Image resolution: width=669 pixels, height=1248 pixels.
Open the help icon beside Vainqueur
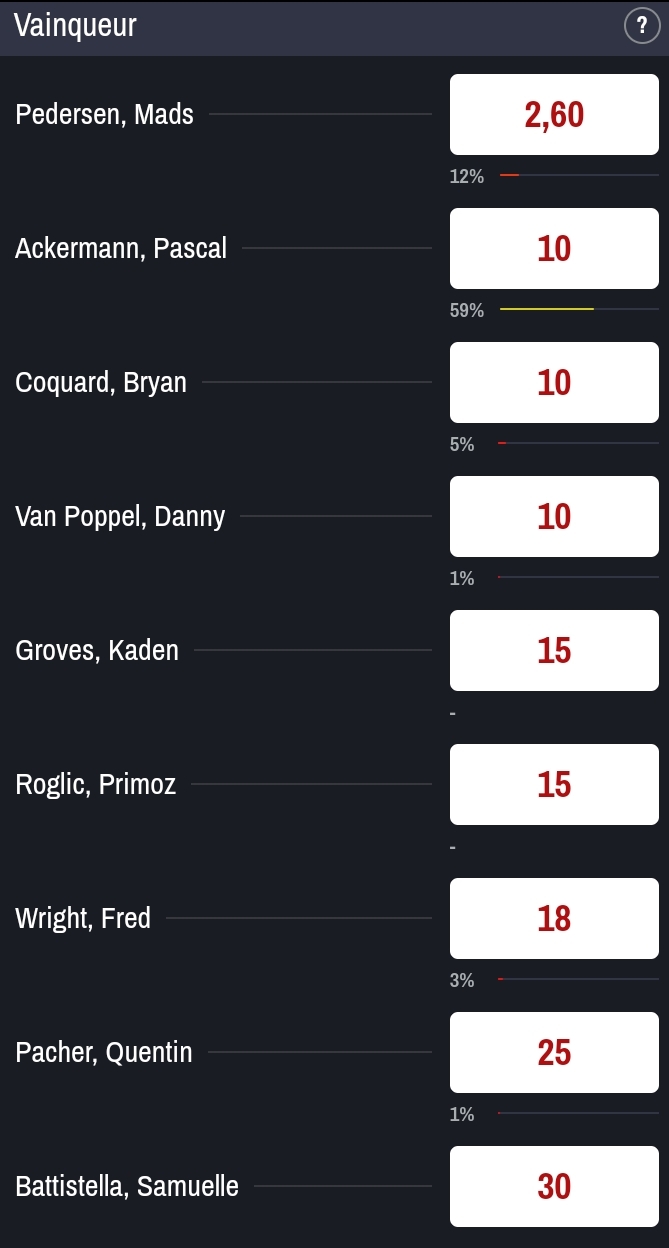642,26
